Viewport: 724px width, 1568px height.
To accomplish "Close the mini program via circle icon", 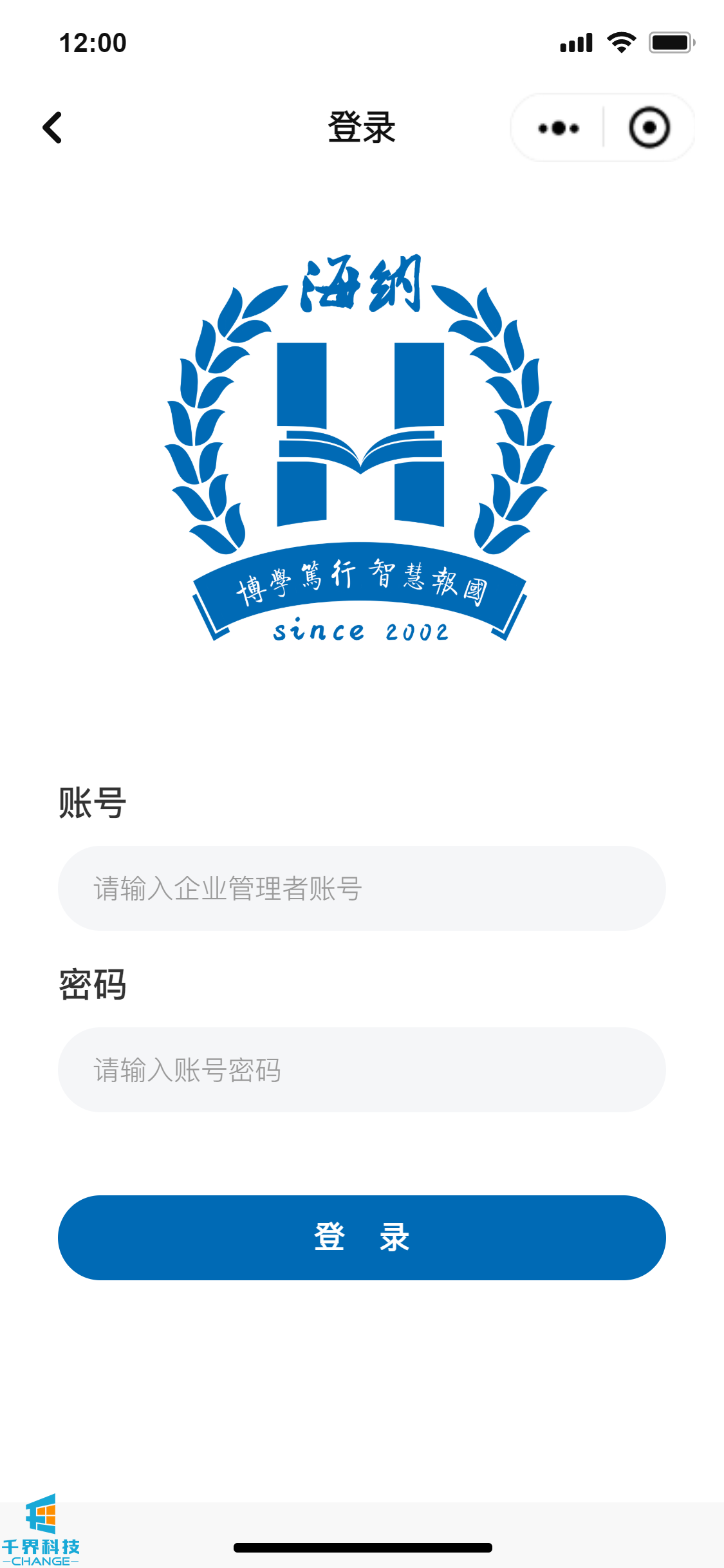I will tap(649, 128).
